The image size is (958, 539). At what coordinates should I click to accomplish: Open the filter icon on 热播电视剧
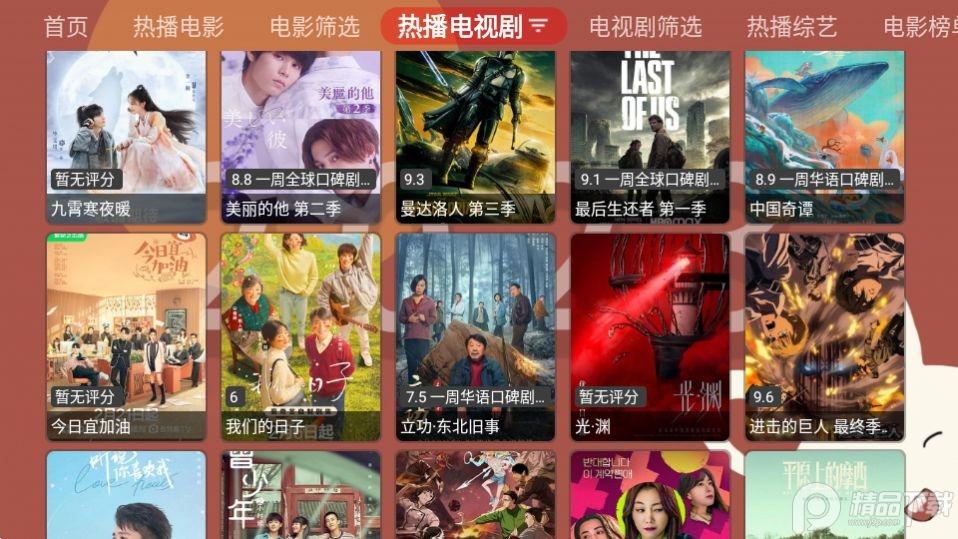539,27
